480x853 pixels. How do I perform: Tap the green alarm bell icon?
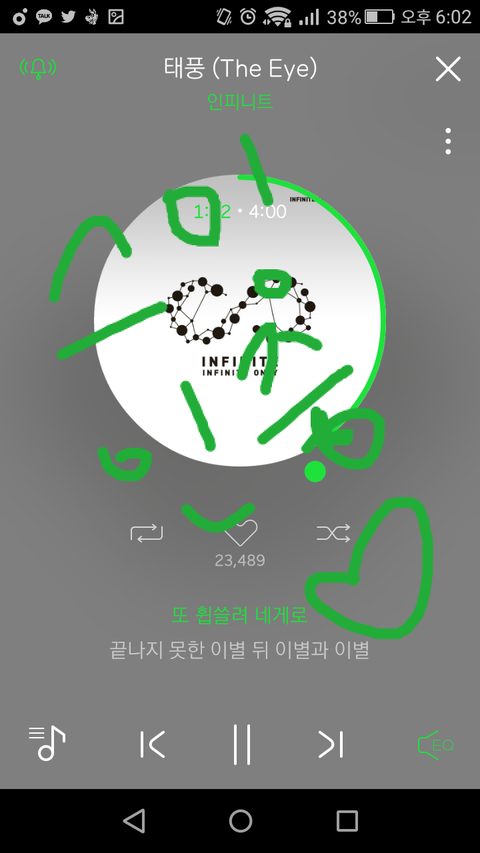pyautogui.click(x=38, y=68)
